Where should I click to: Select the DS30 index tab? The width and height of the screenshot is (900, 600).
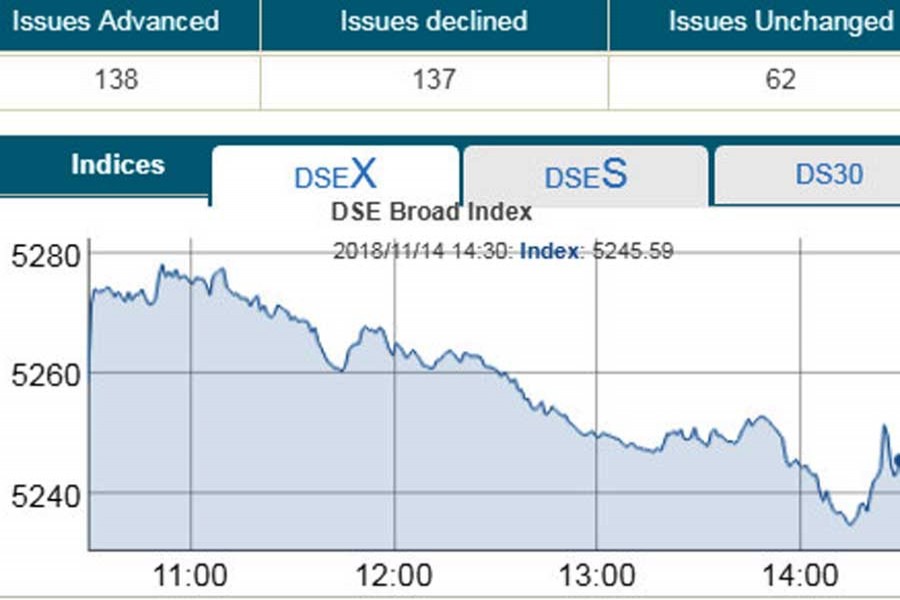point(828,175)
